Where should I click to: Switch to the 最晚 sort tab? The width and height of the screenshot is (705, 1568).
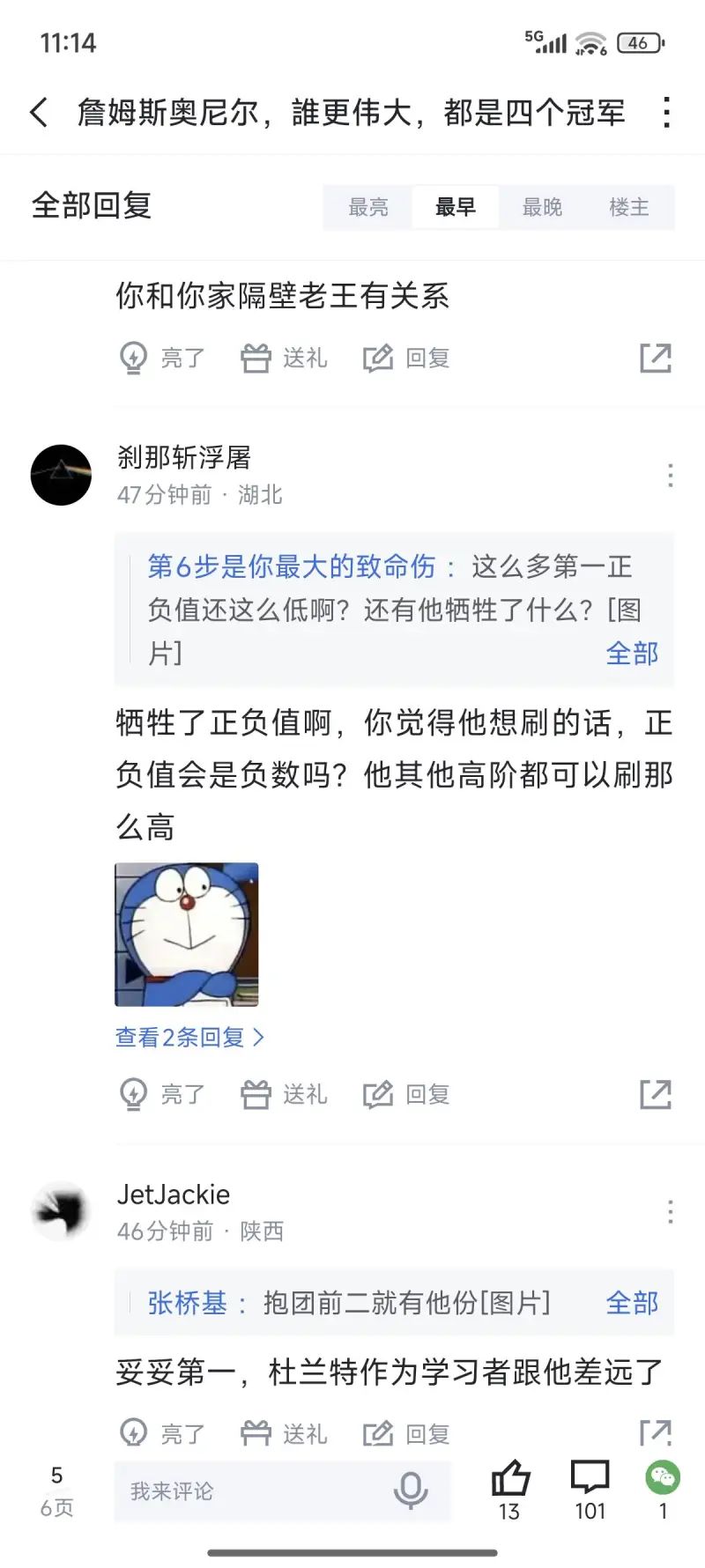pyautogui.click(x=542, y=208)
